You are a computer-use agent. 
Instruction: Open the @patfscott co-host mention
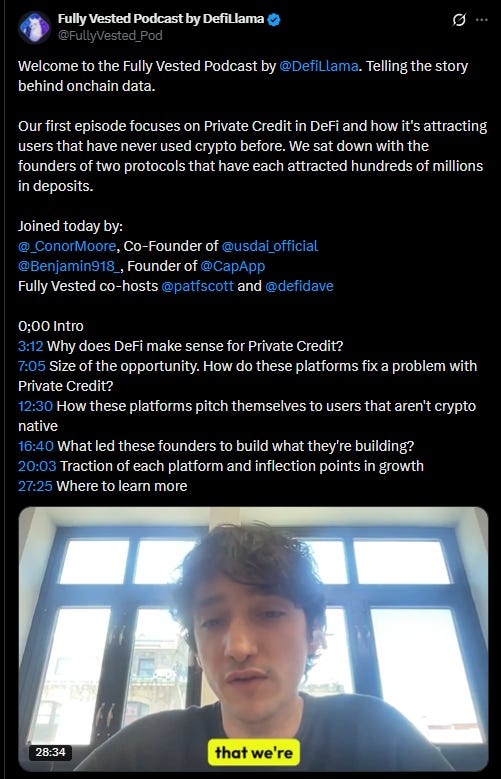pyautogui.click(x=197, y=286)
